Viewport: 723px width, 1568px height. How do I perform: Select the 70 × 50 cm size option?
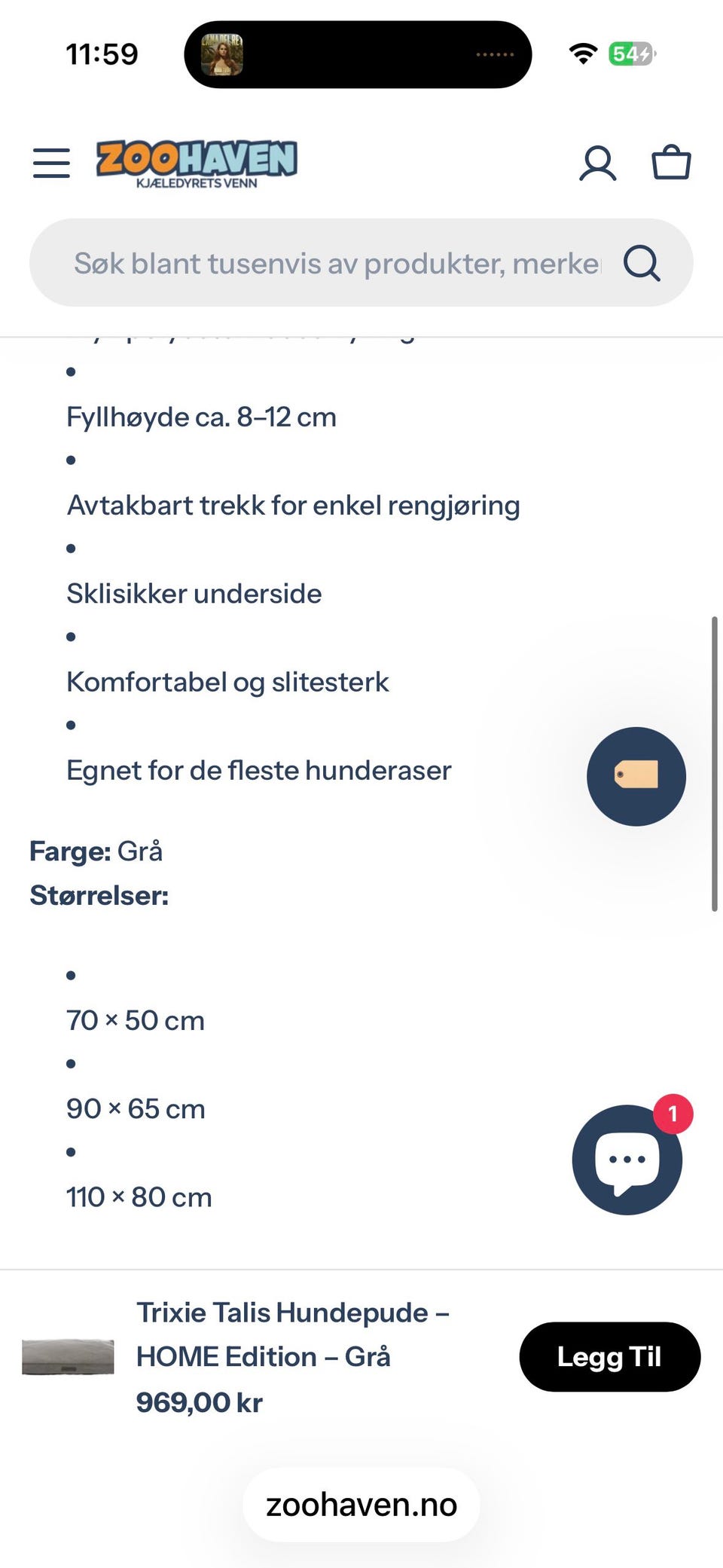136,1019
